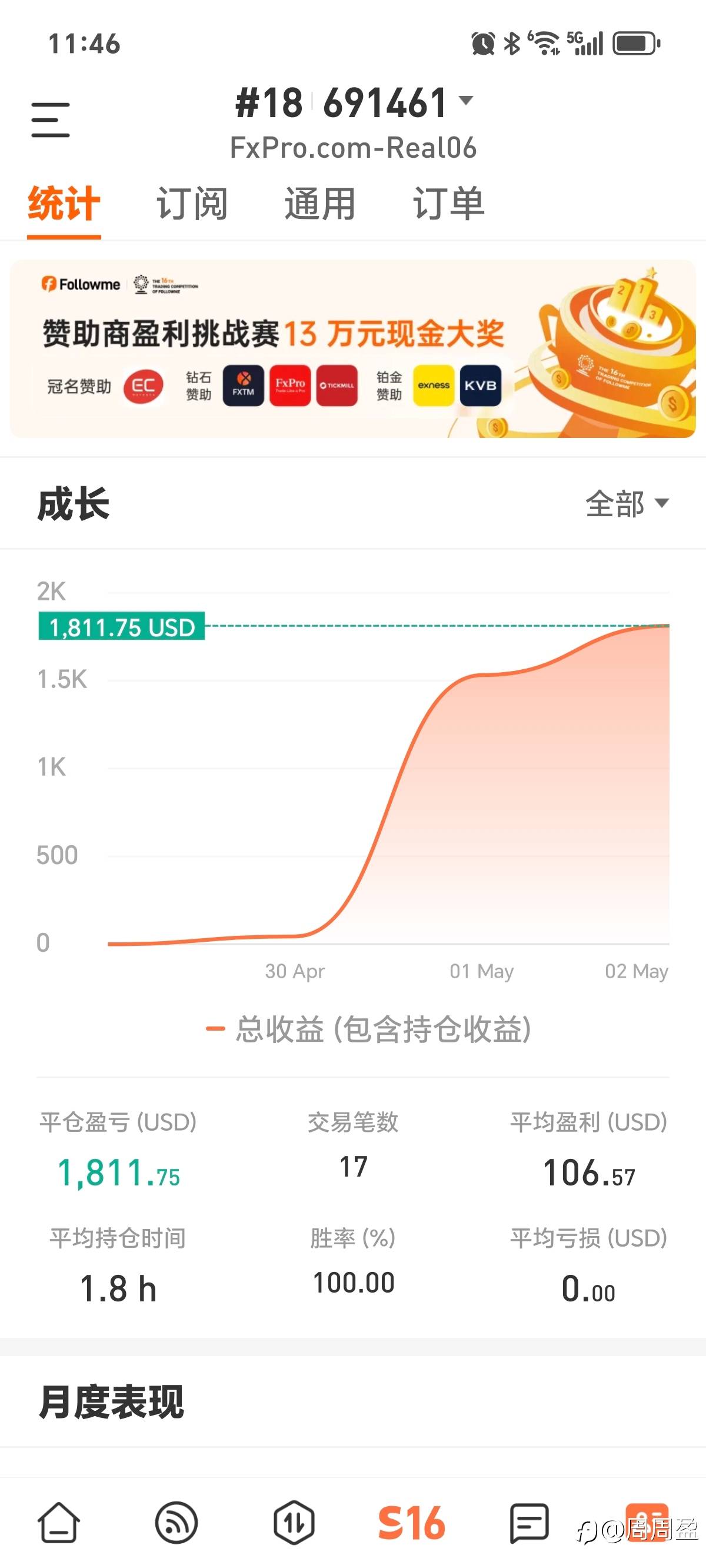Open the signal feed tab in bottom bar
This screenshot has height=1568, width=706.
click(176, 1523)
